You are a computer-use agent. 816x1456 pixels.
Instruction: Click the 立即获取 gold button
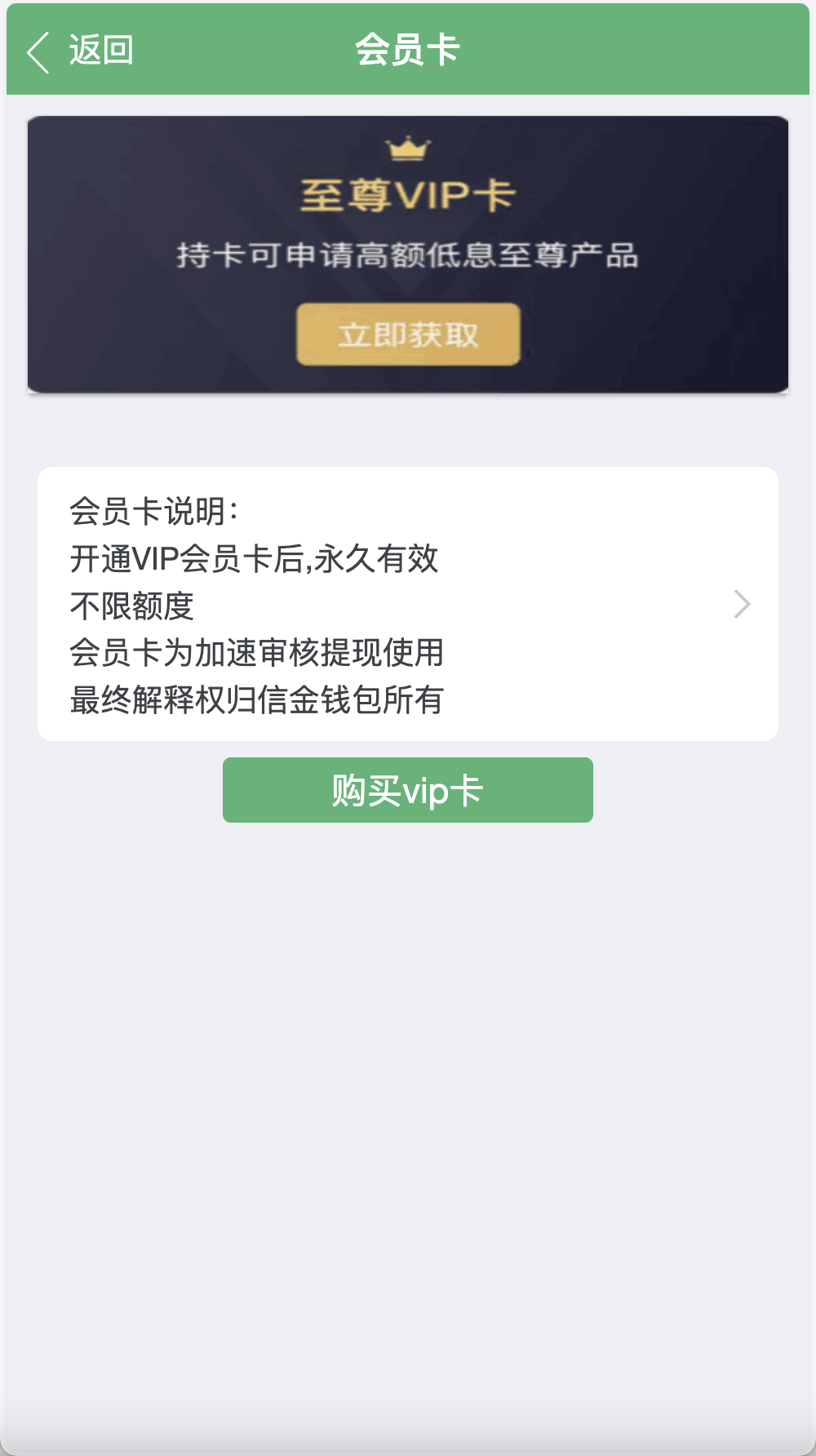[407, 332]
